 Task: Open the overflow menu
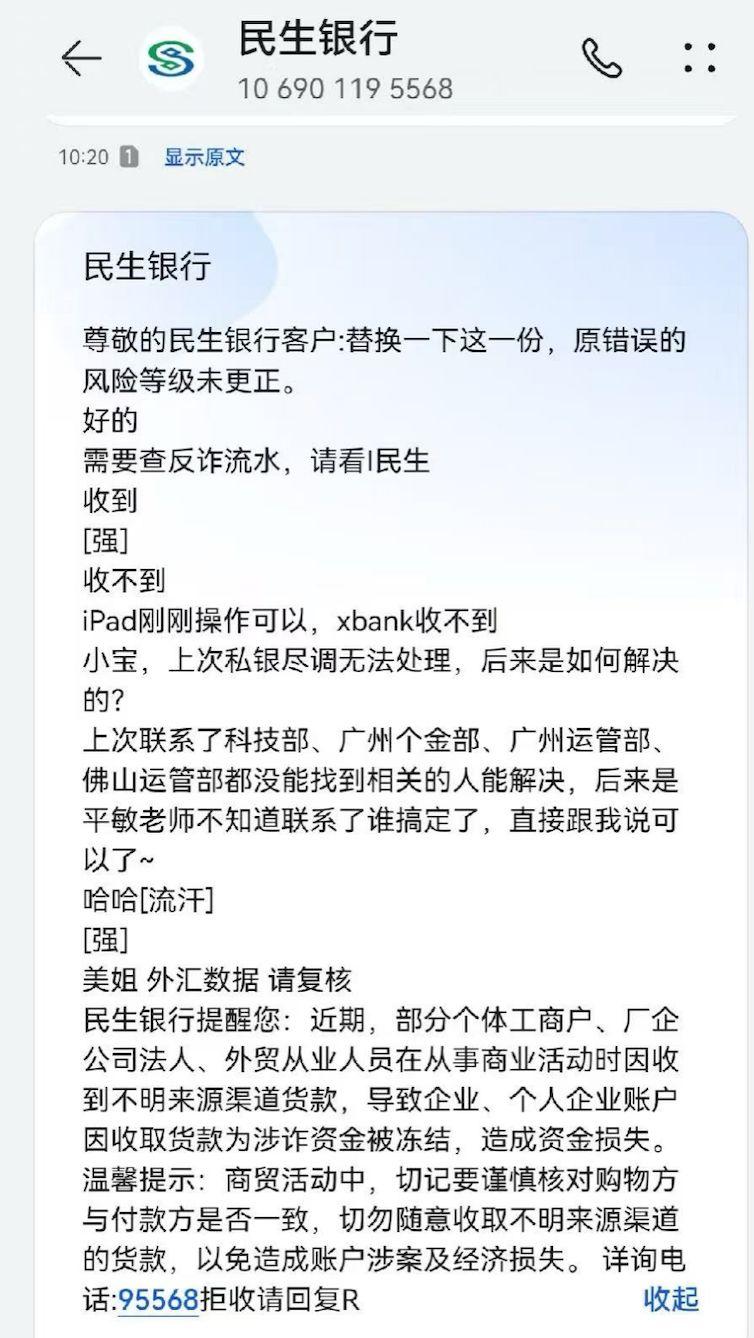click(x=700, y=58)
